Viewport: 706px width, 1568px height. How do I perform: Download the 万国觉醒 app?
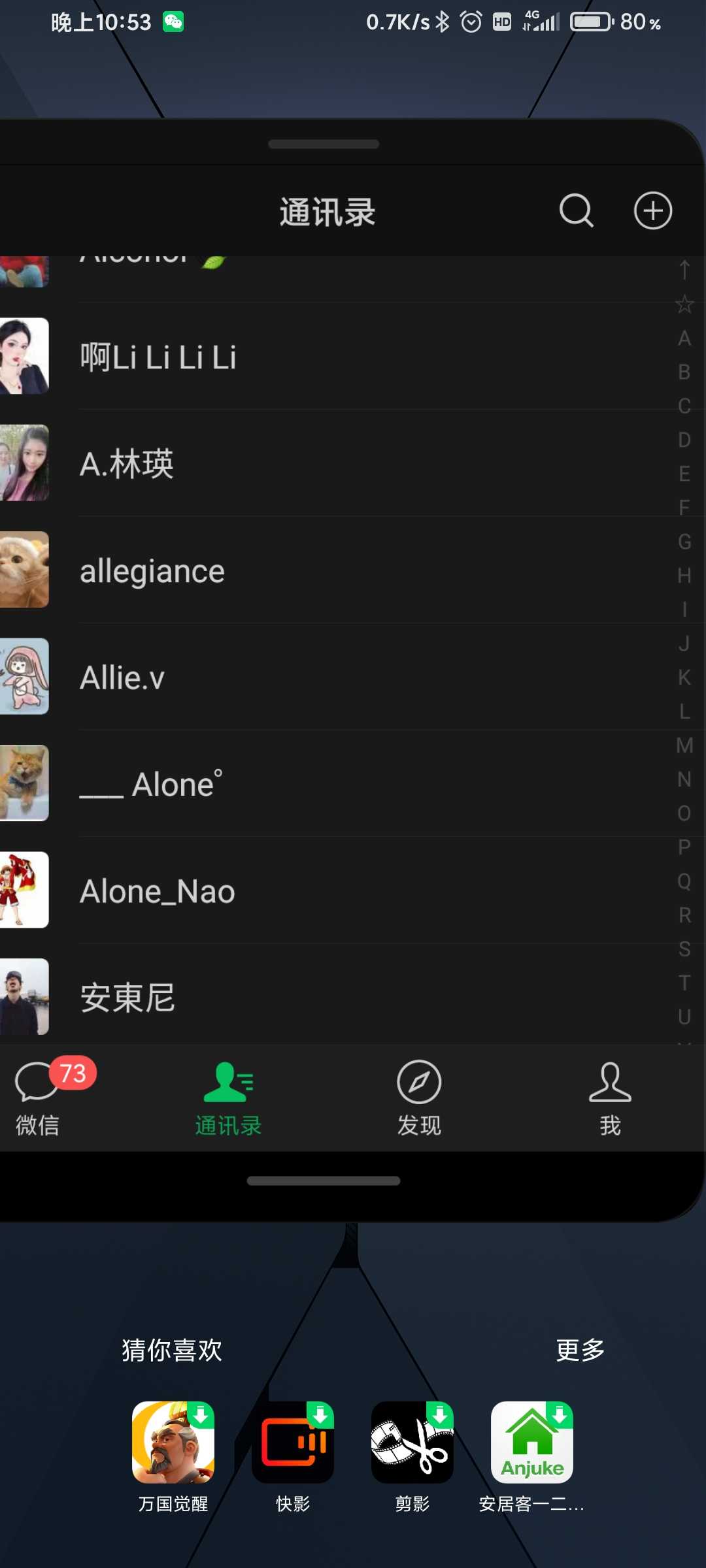[173, 1443]
